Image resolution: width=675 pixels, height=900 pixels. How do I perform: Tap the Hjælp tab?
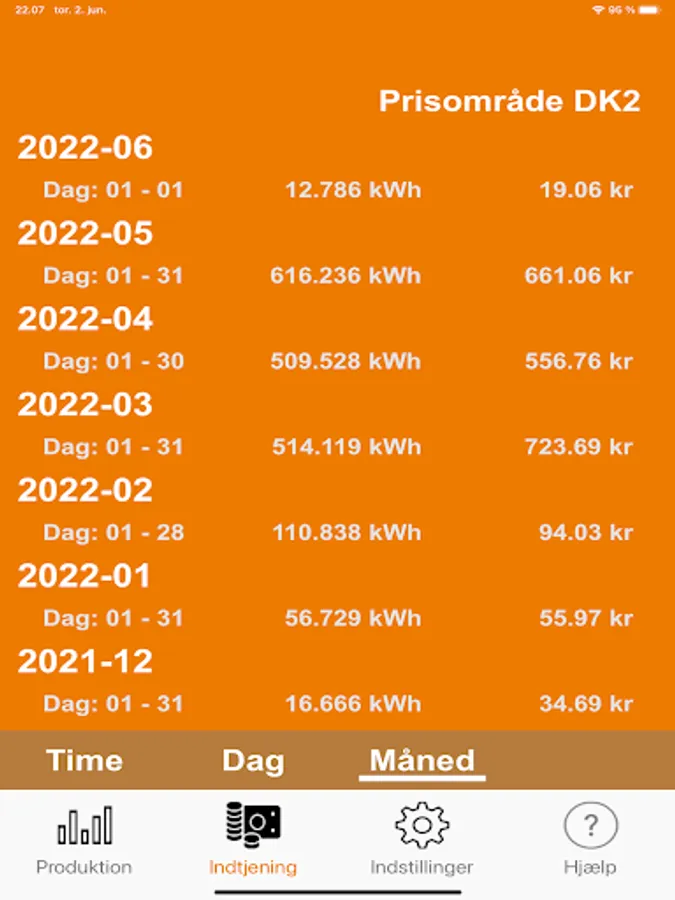[x=590, y=840]
